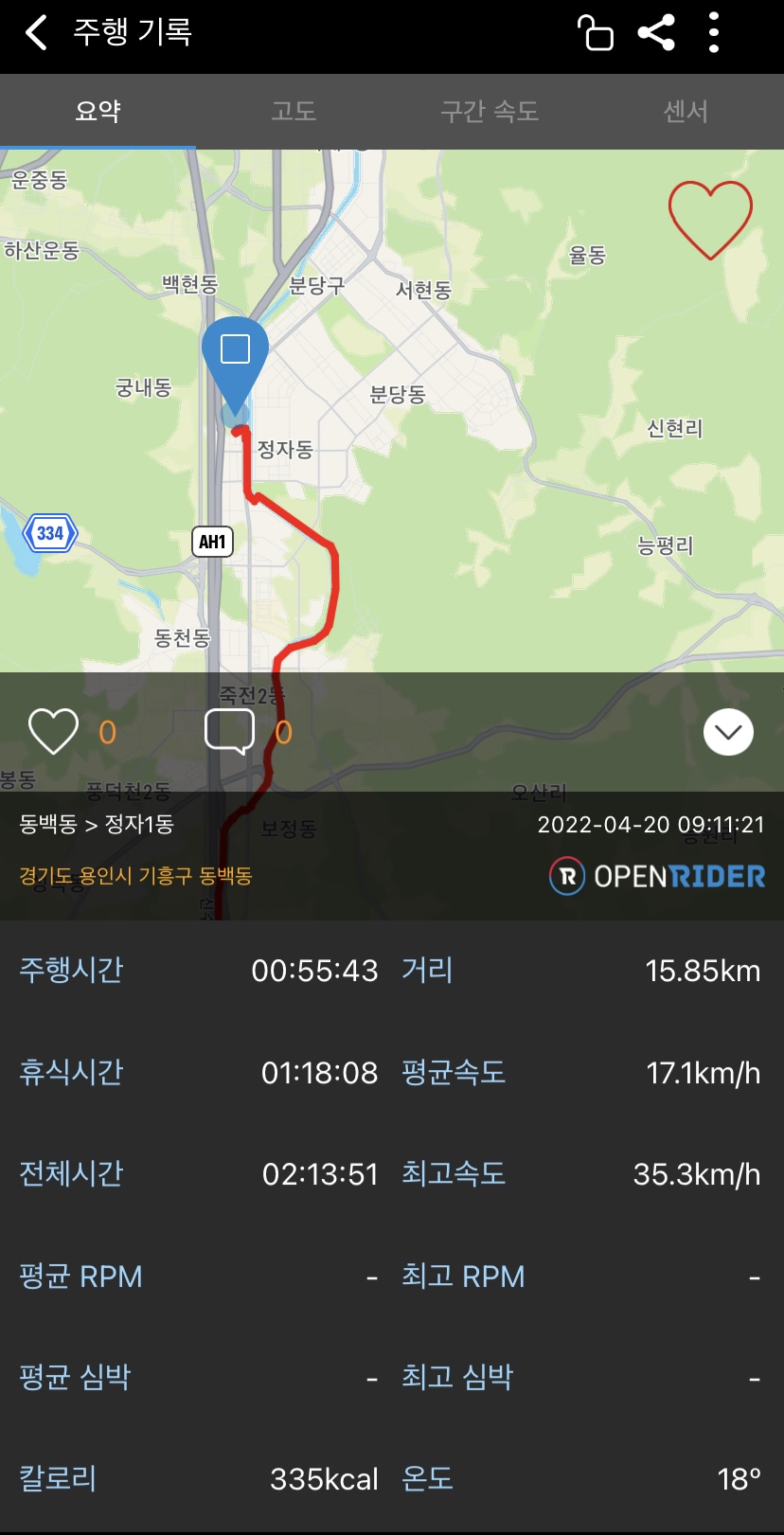
Task: Collapse the panel with the down chevron
Action: coord(728,732)
